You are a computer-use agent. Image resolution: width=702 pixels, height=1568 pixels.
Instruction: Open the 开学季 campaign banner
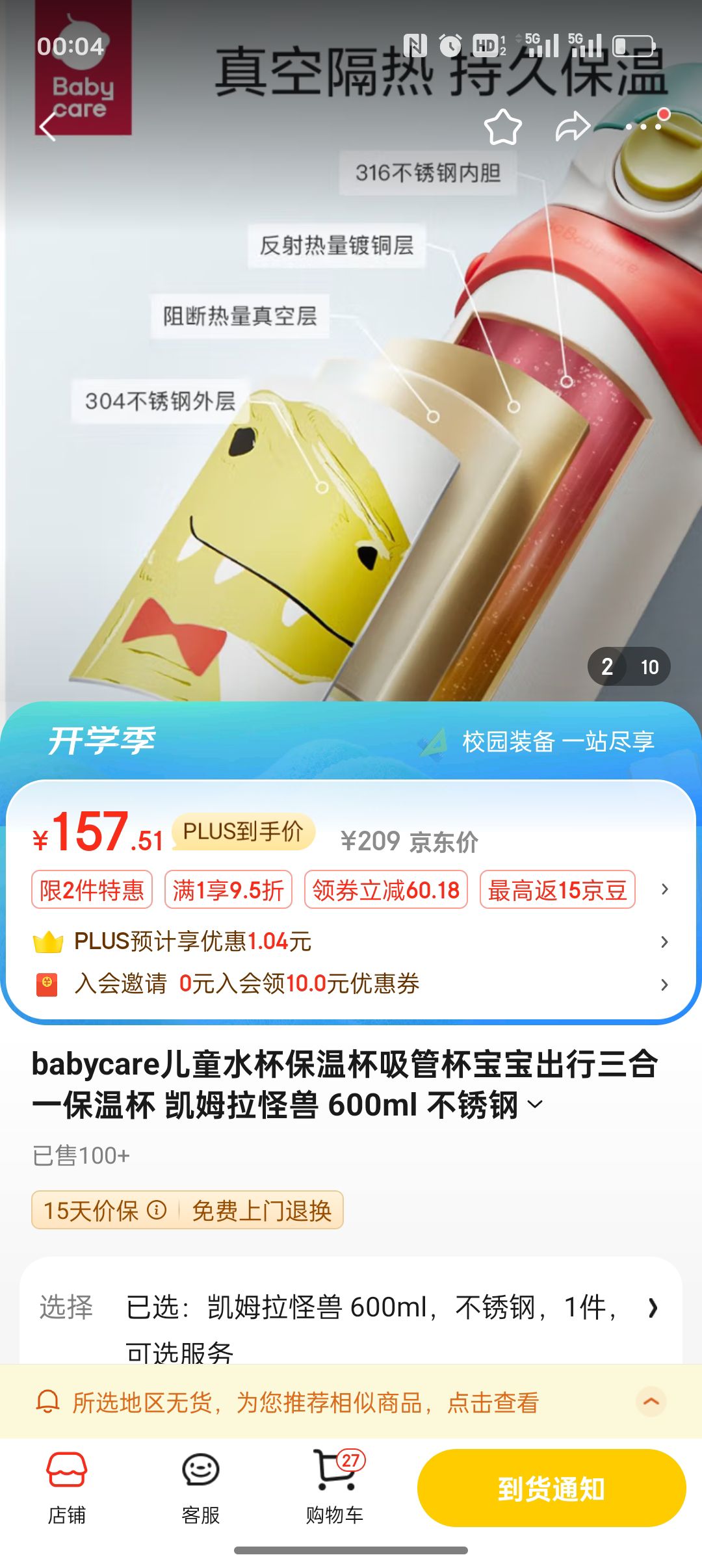(x=351, y=741)
